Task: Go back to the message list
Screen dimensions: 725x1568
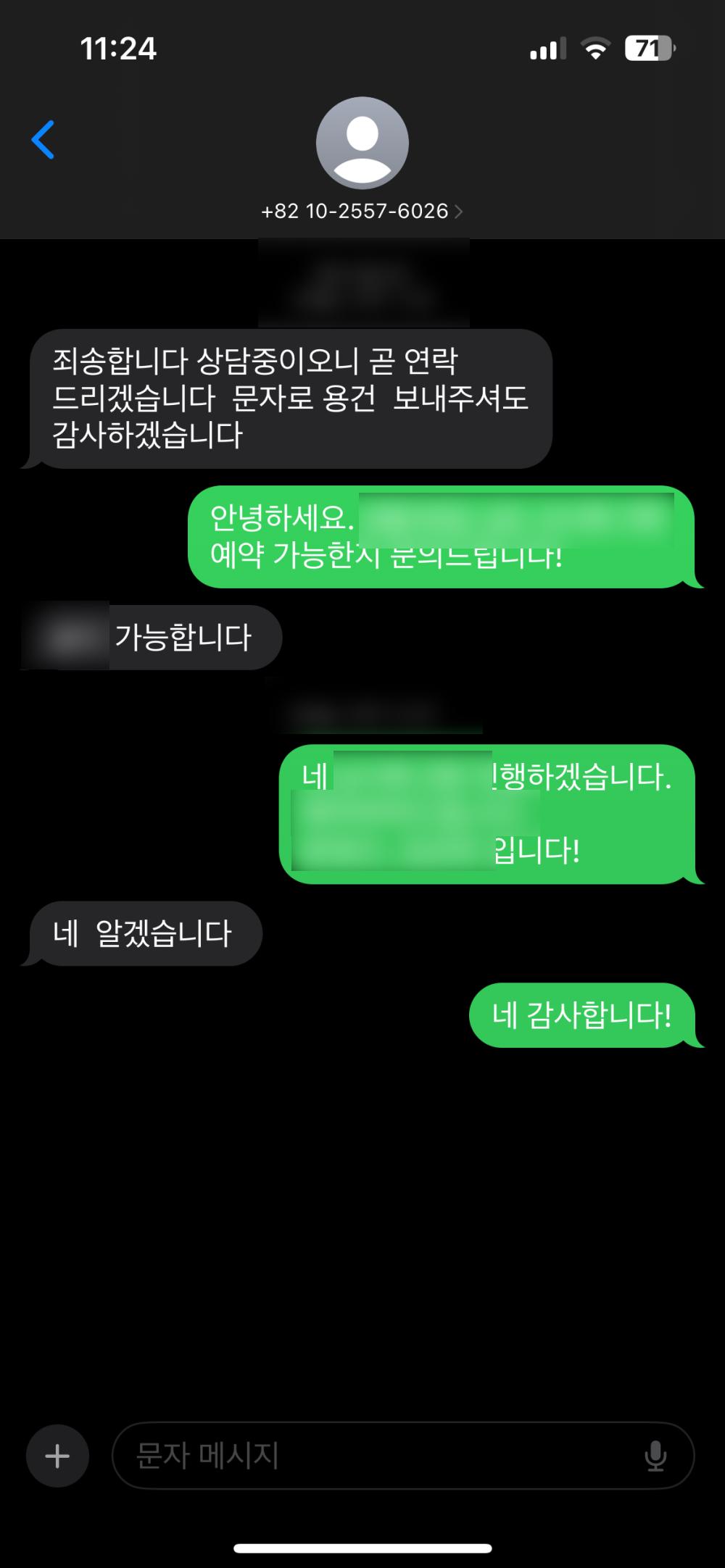Action: coord(43,139)
